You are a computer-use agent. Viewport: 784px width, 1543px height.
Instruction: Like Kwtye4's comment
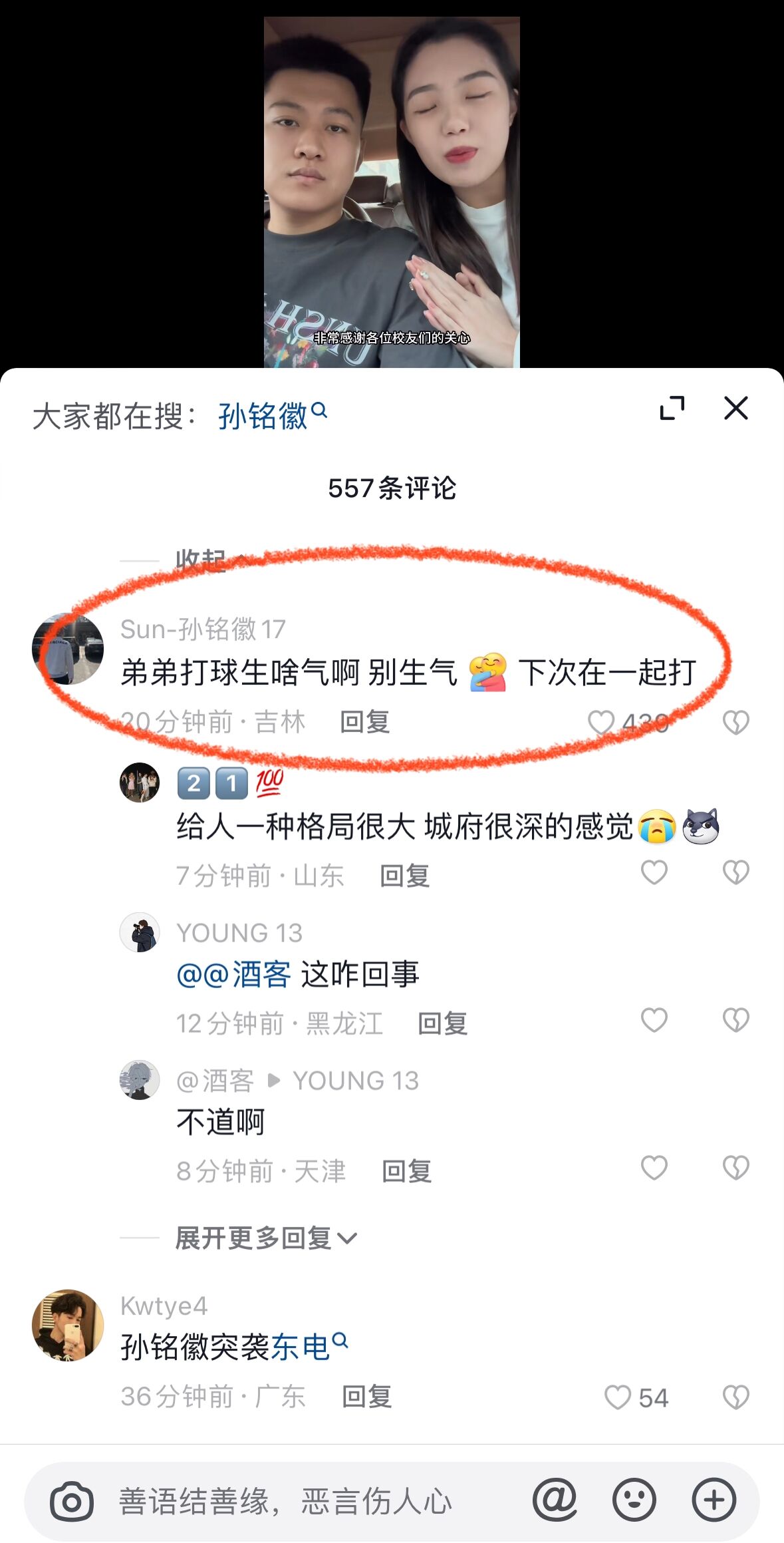pyautogui.click(x=618, y=1397)
